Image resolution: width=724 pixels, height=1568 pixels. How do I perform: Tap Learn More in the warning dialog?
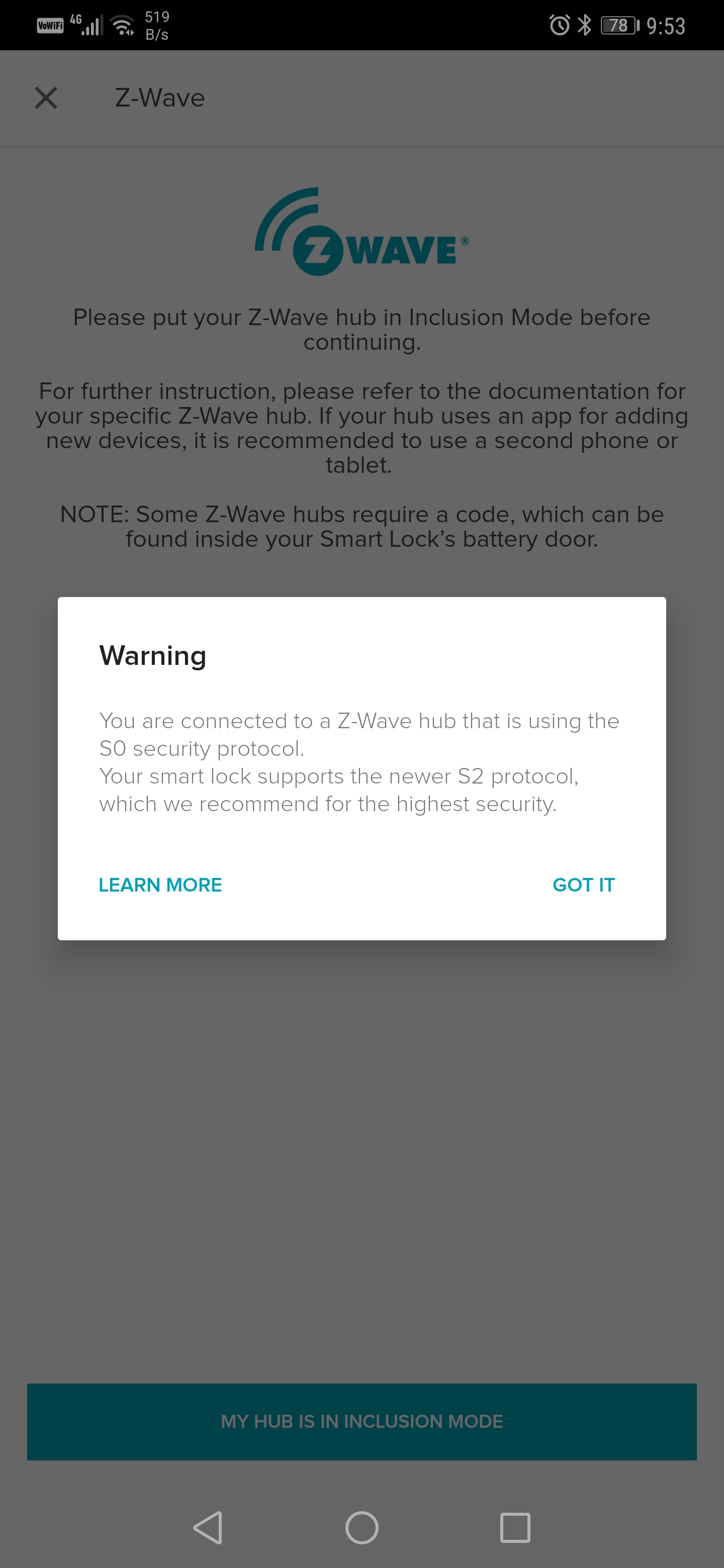tap(160, 885)
